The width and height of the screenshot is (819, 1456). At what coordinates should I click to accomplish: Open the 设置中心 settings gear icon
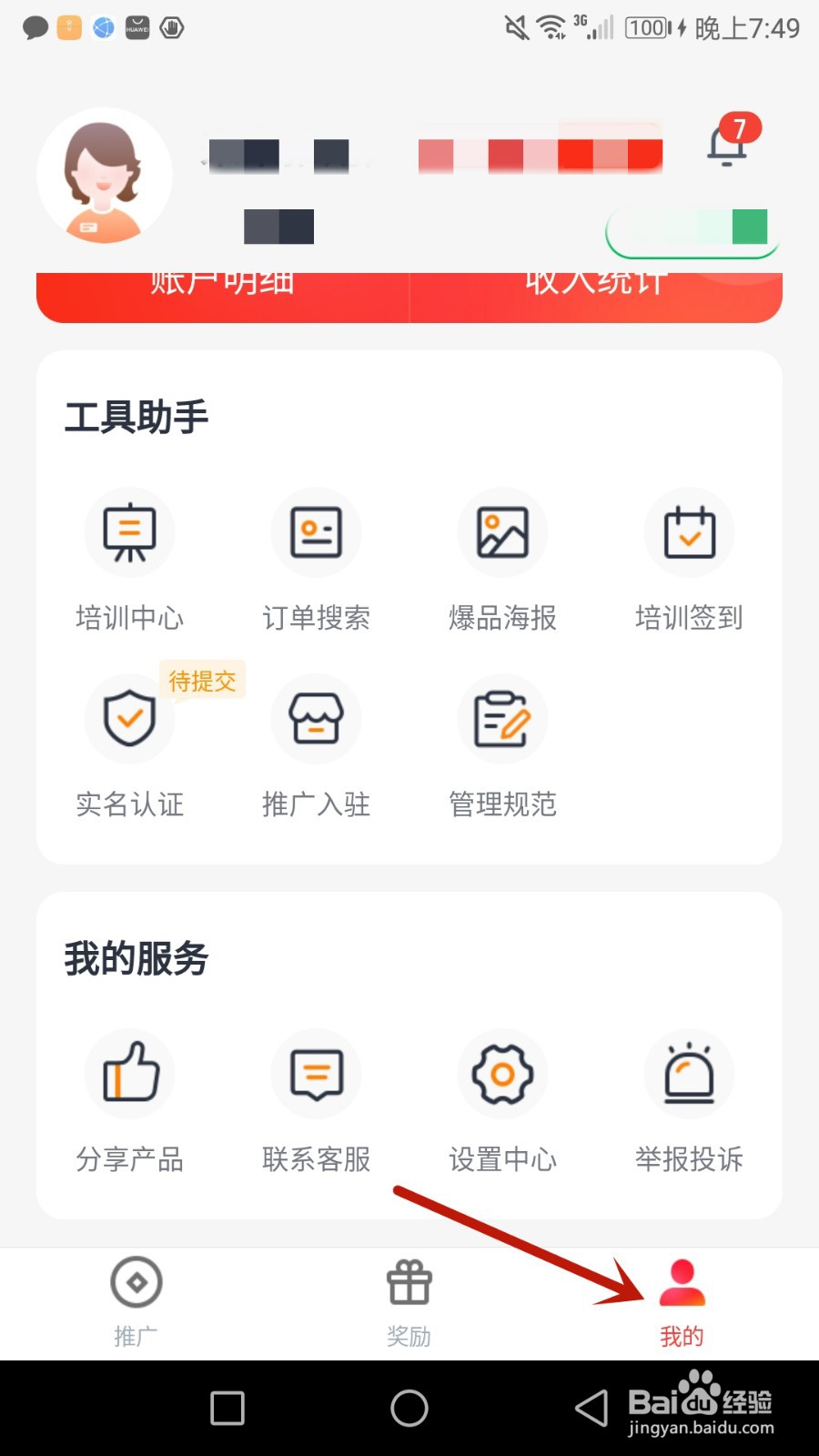(x=502, y=1074)
